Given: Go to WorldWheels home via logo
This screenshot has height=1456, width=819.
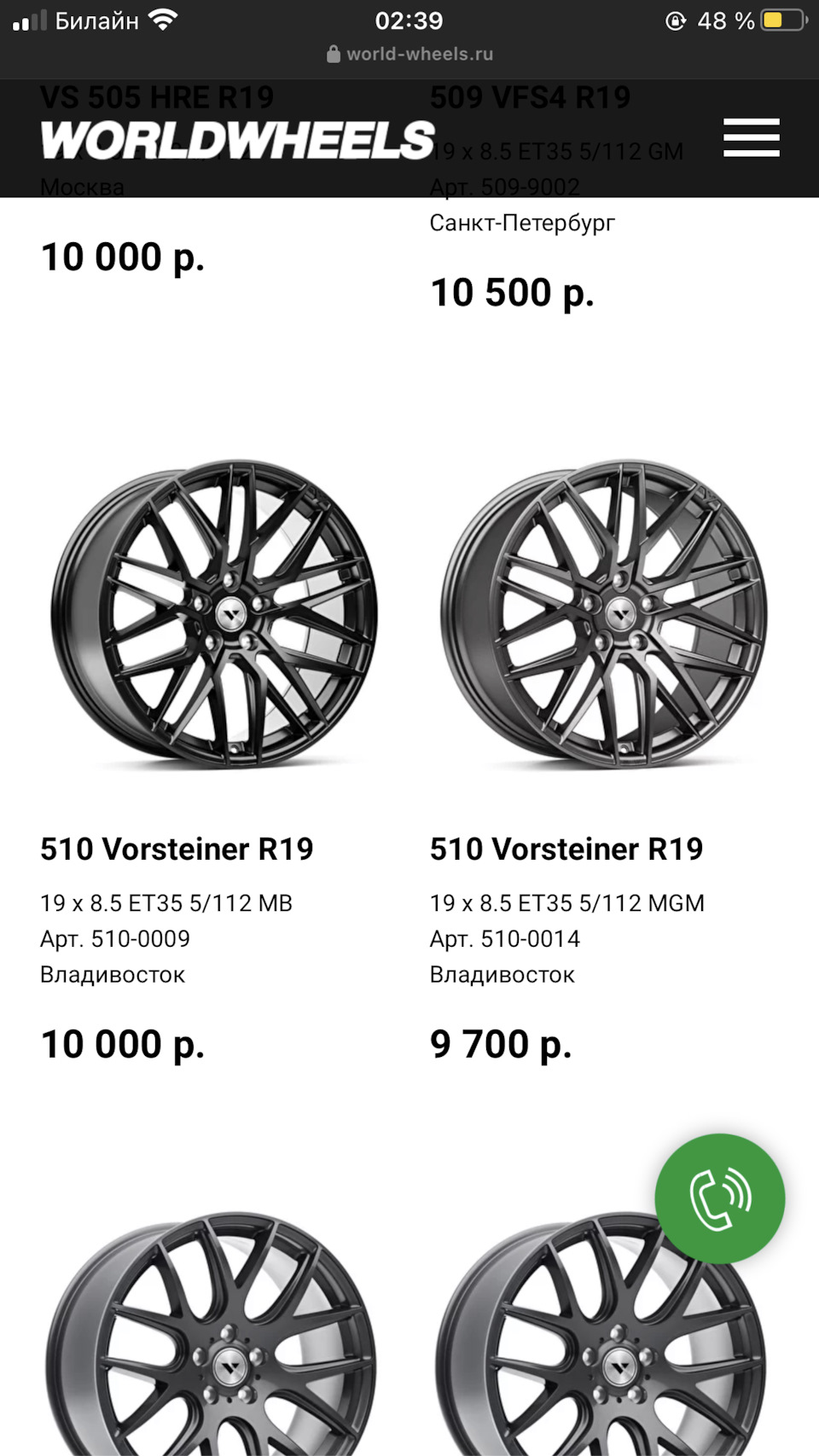Looking at the screenshot, I should click(x=237, y=140).
